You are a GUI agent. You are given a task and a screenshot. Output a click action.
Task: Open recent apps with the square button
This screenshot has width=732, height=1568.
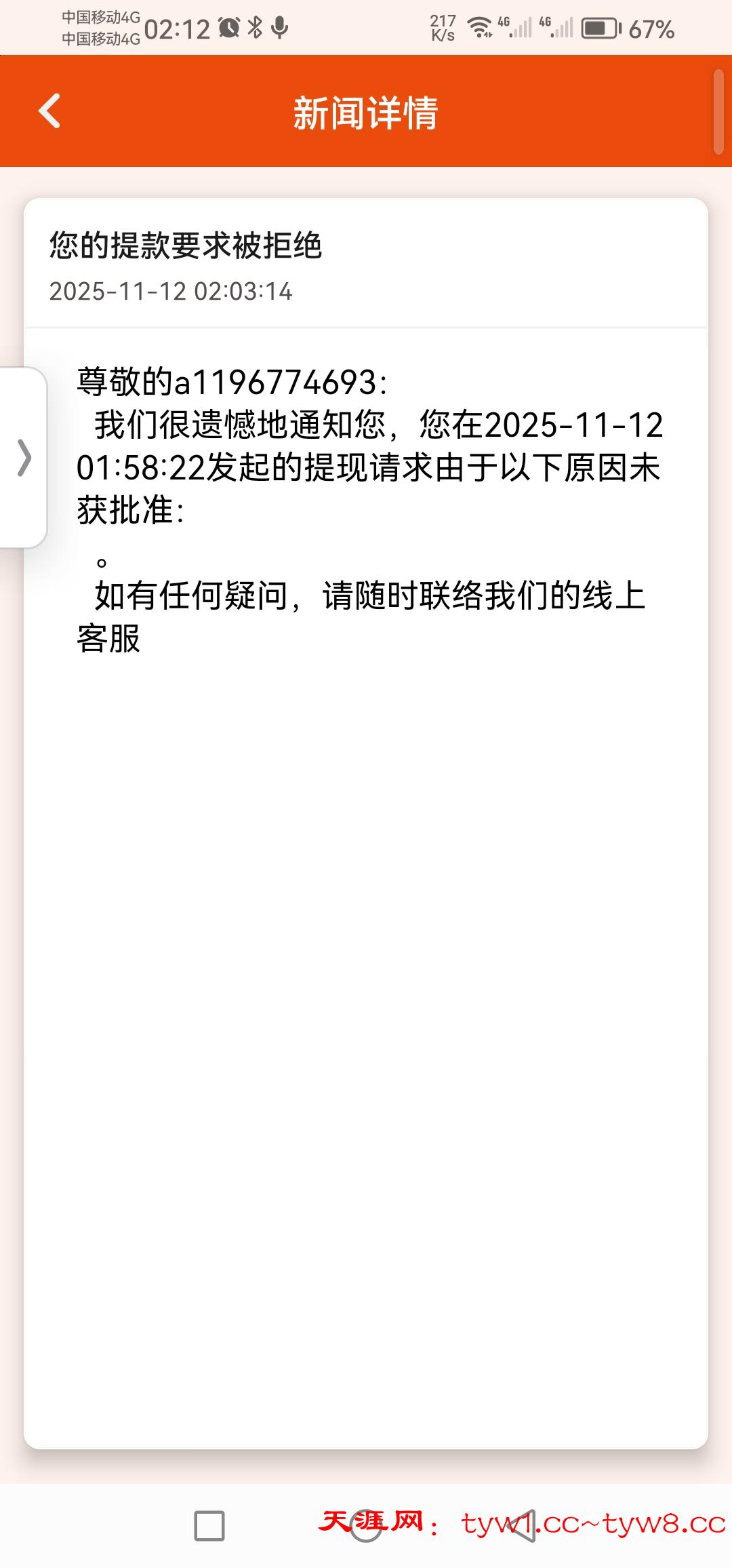point(209,1525)
